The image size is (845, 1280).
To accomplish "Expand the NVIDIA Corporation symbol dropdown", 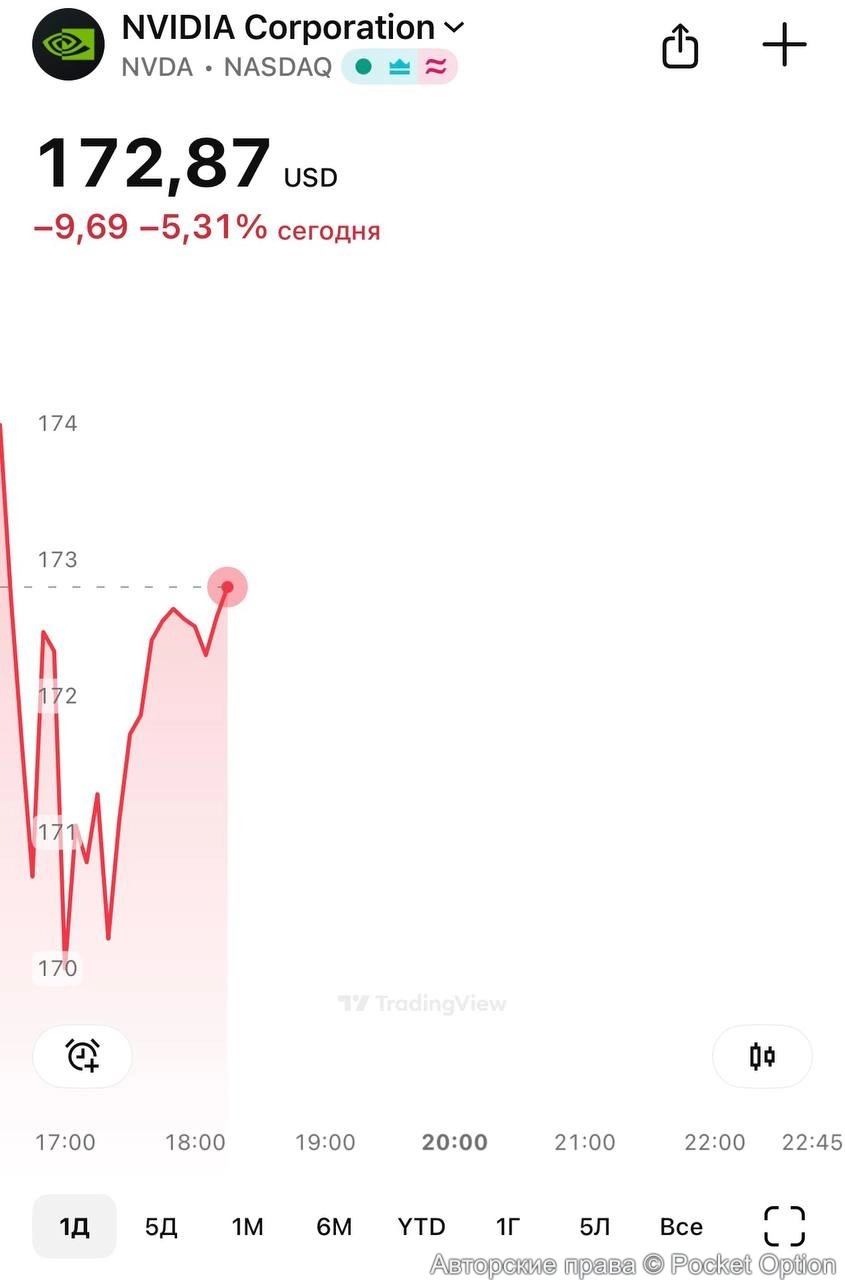I will [454, 28].
